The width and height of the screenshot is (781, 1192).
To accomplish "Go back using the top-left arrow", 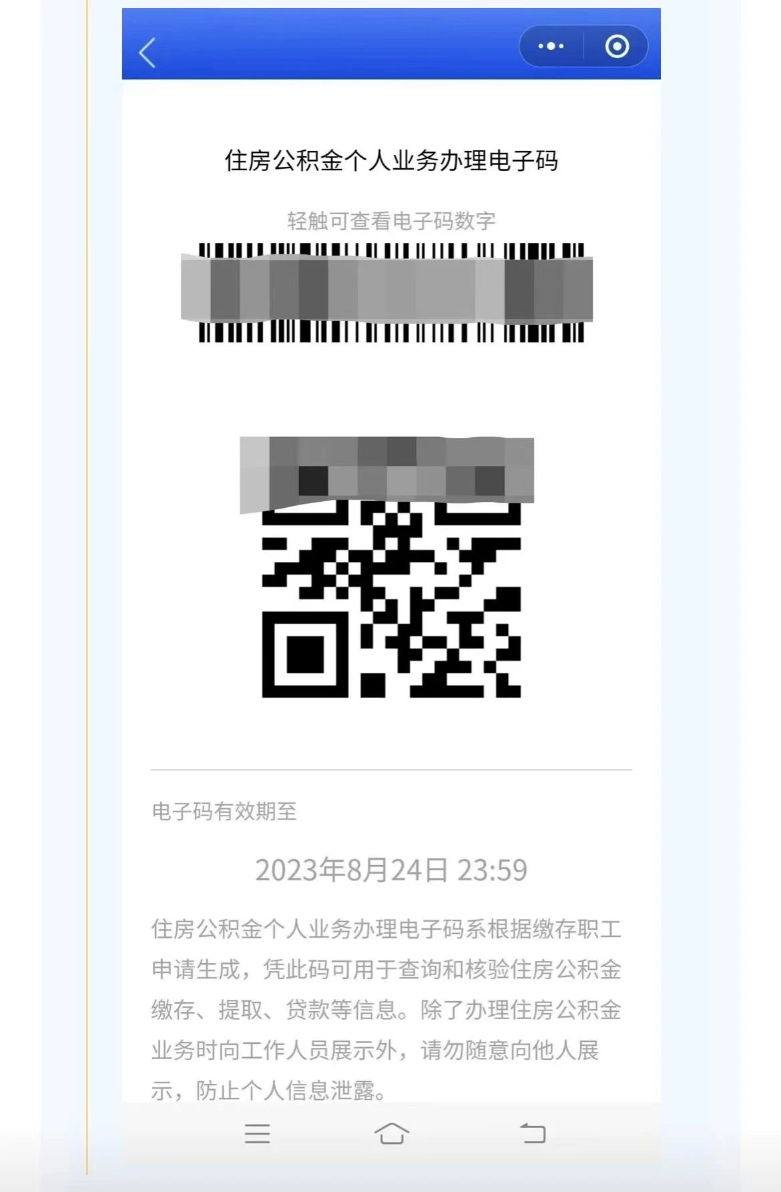I will tap(148, 52).
